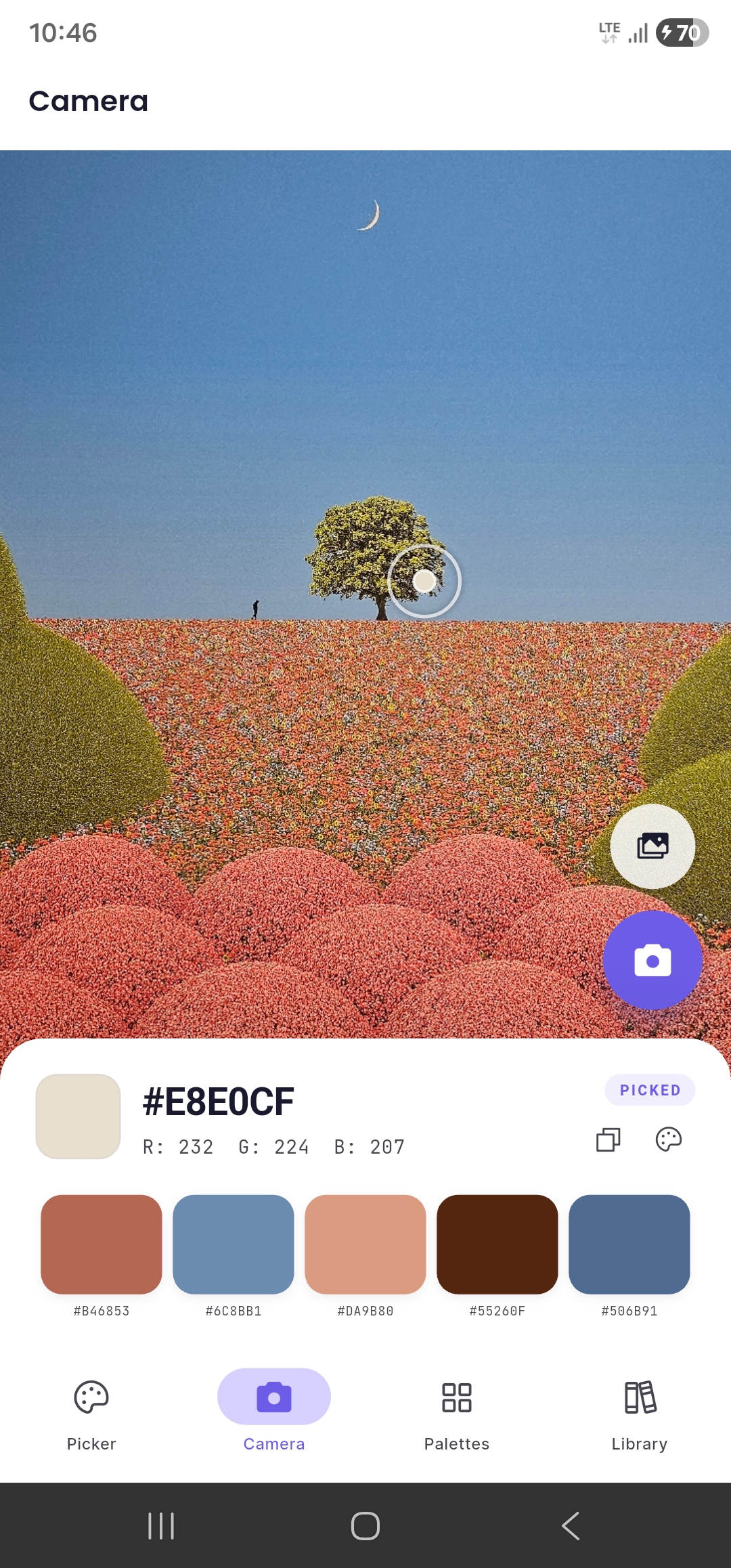Image resolution: width=731 pixels, height=1568 pixels.
Task: Select the #B46853 color swatch
Action: 102,1244
